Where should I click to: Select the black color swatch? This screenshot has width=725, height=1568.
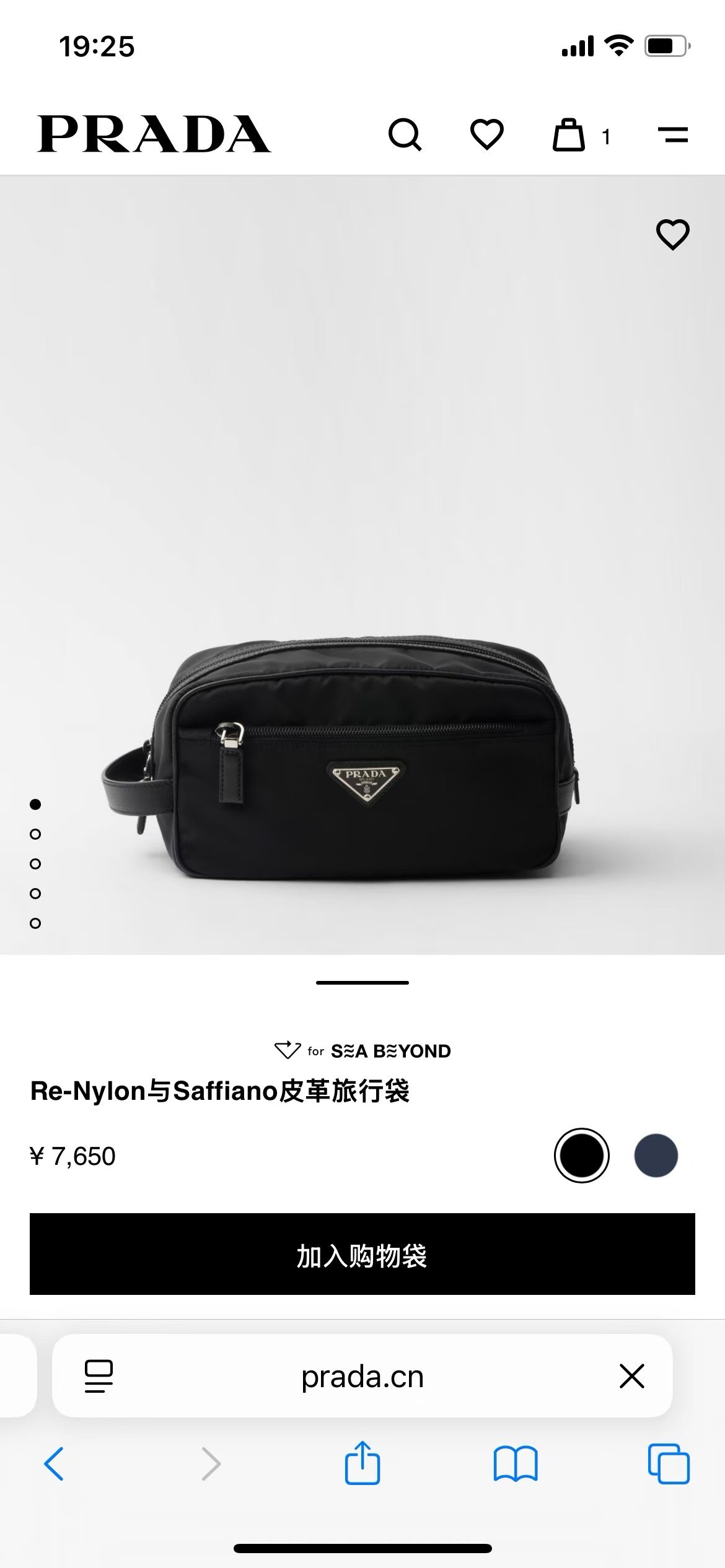tap(581, 1156)
